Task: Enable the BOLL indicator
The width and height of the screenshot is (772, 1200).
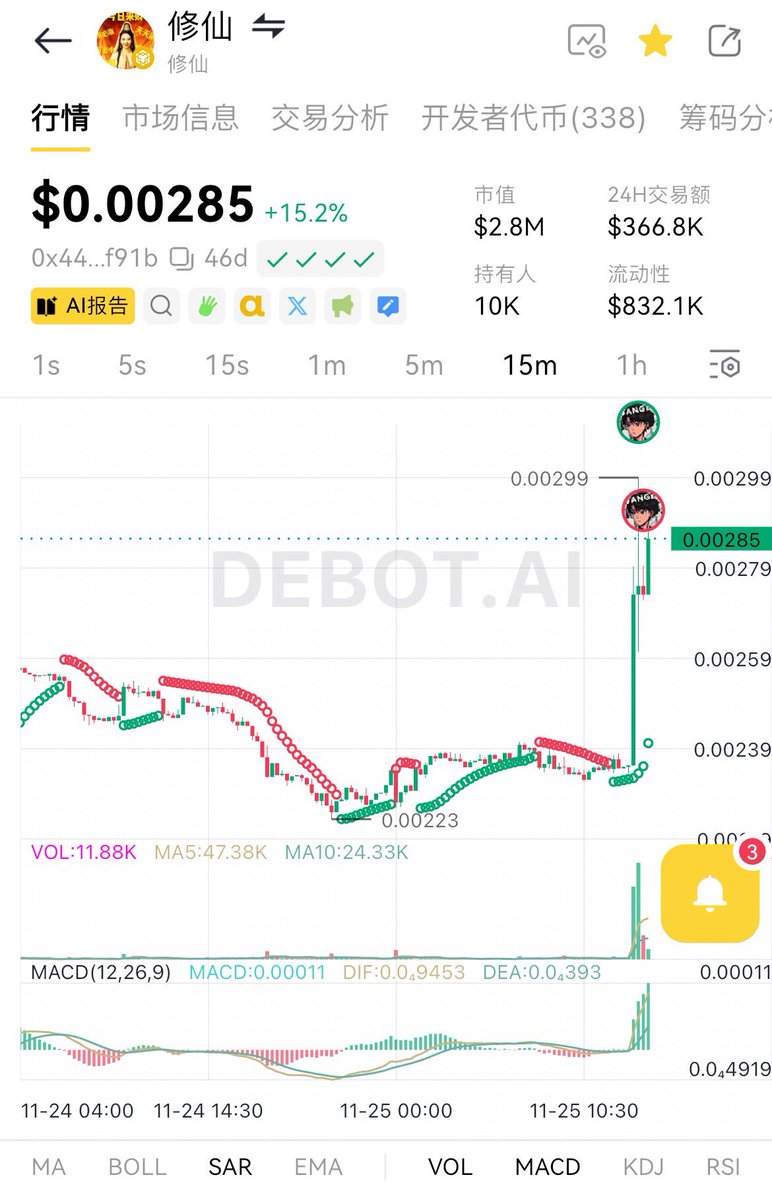Action: coord(137,1167)
